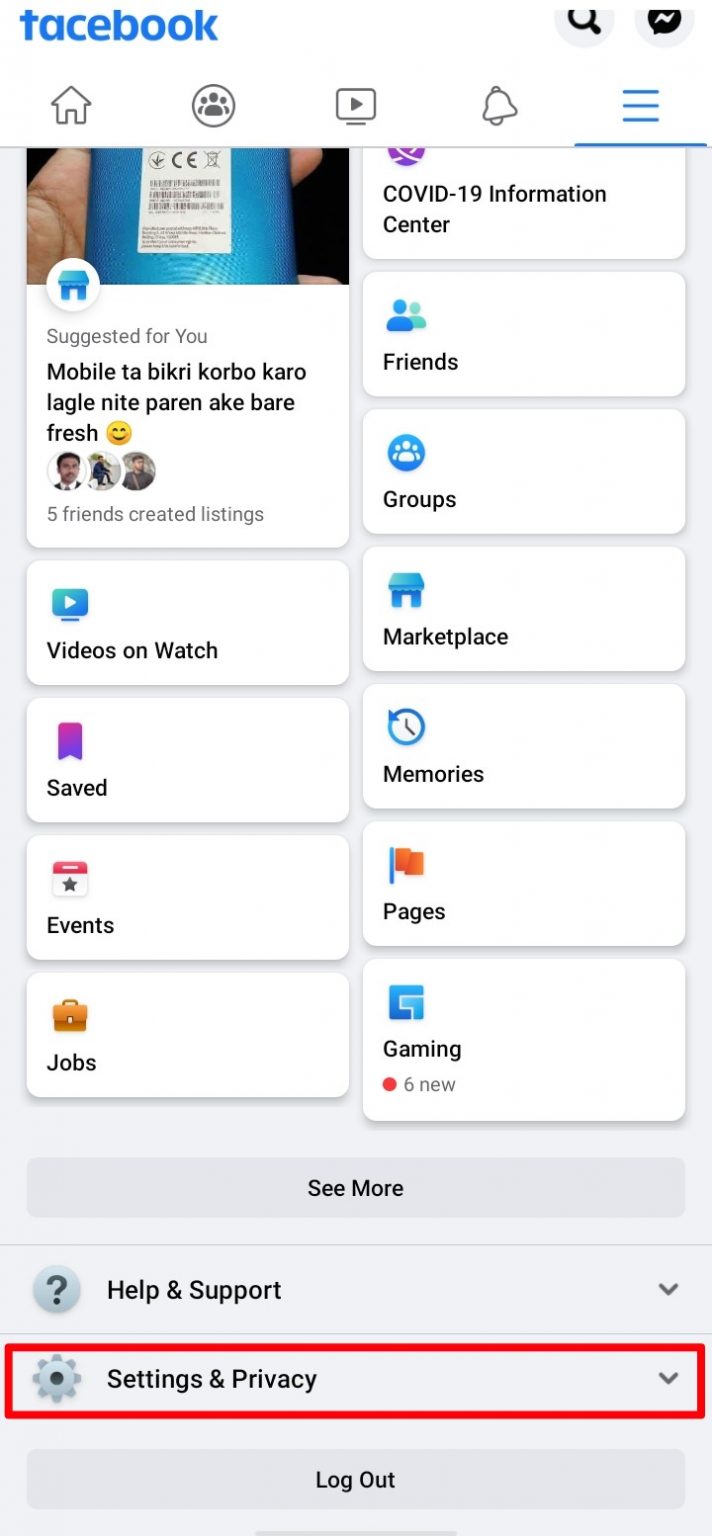712x1536 pixels.
Task: Open the Events card
Action: (188, 897)
